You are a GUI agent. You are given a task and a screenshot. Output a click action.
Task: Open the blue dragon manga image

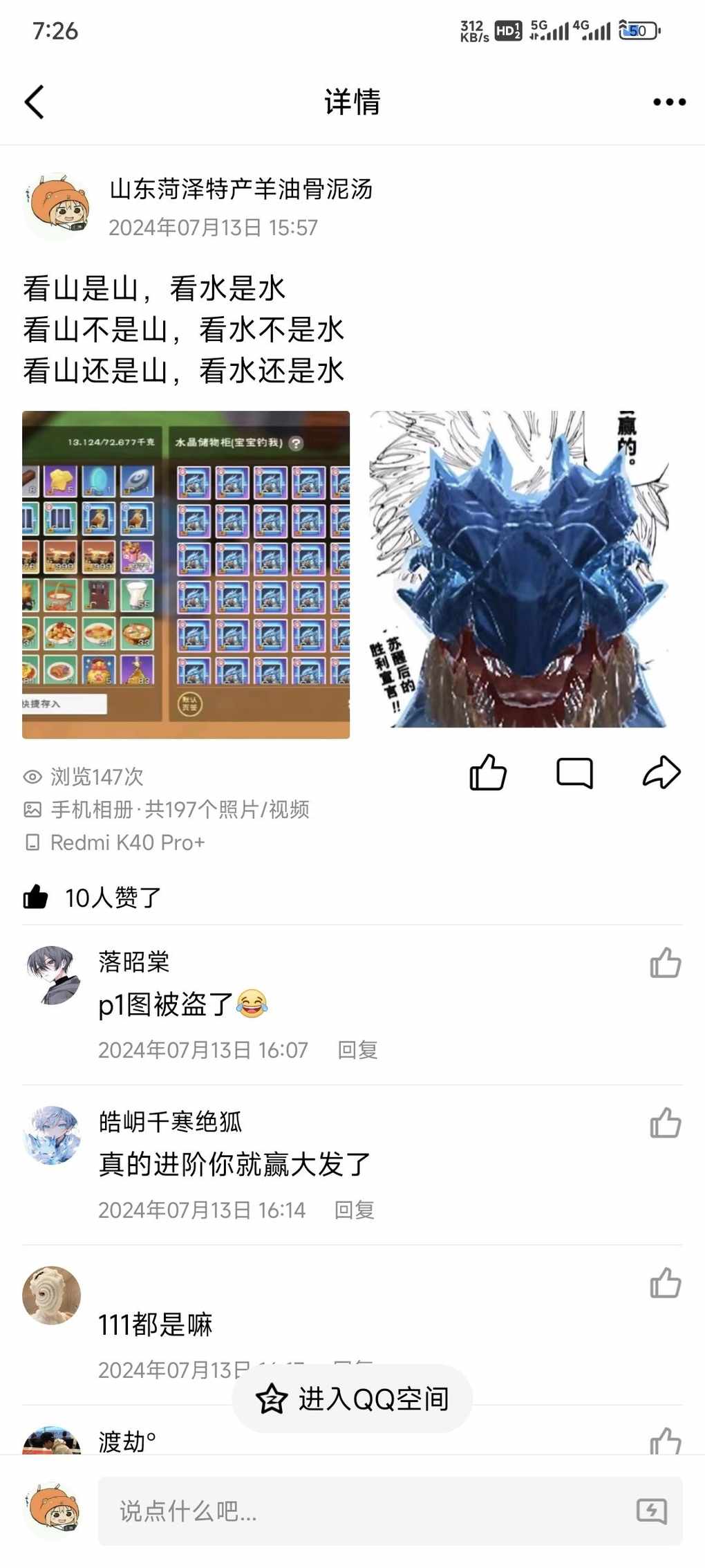518,569
